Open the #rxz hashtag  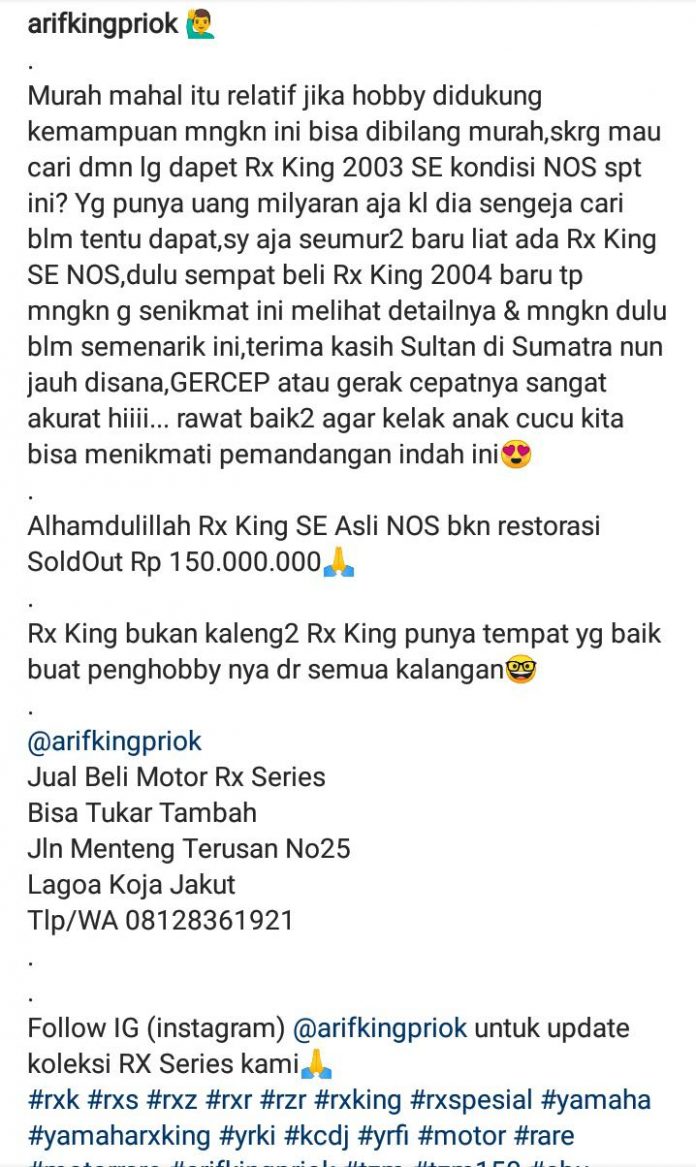(170, 1100)
